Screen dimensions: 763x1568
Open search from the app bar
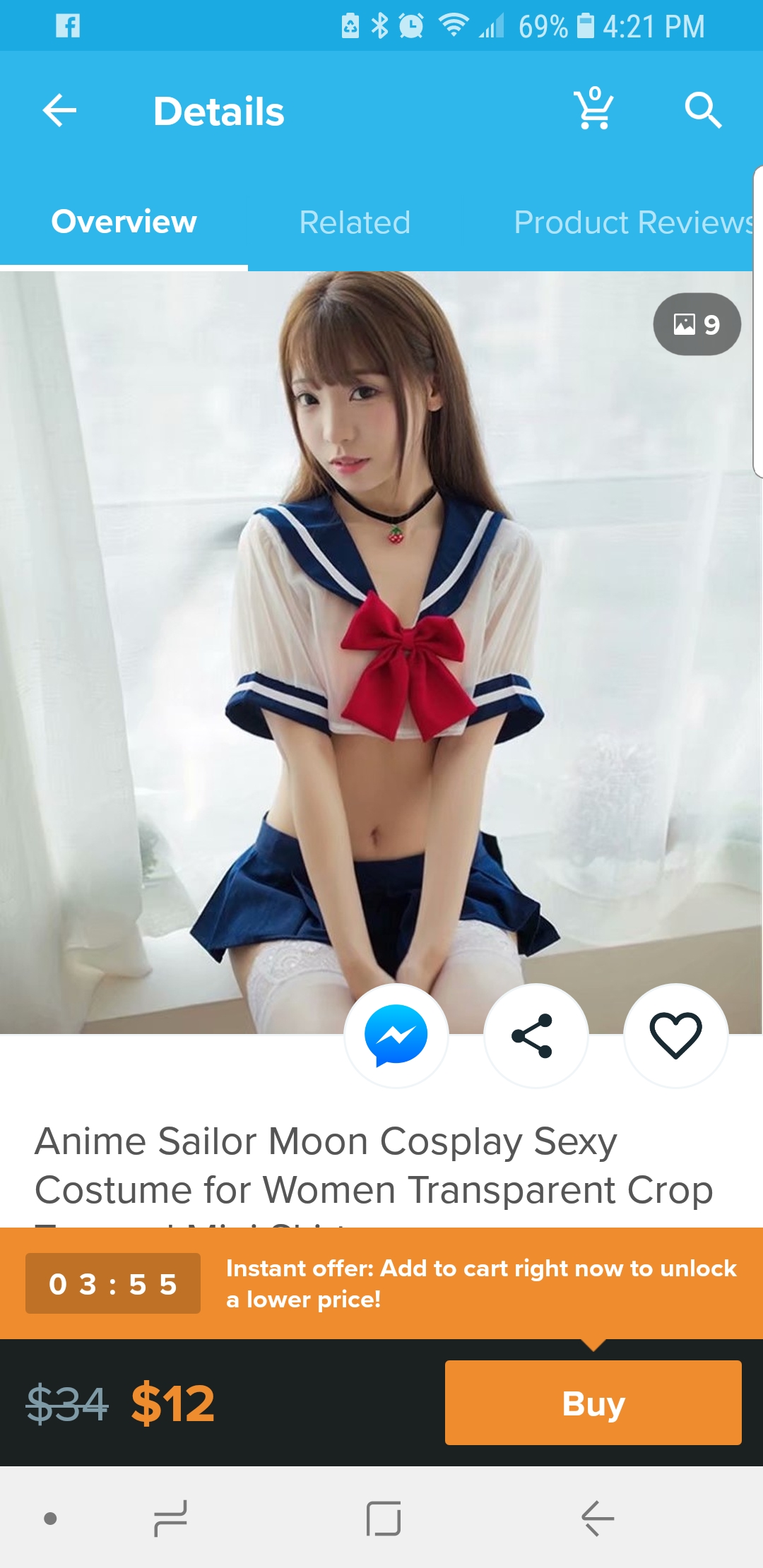click(703, 110)
